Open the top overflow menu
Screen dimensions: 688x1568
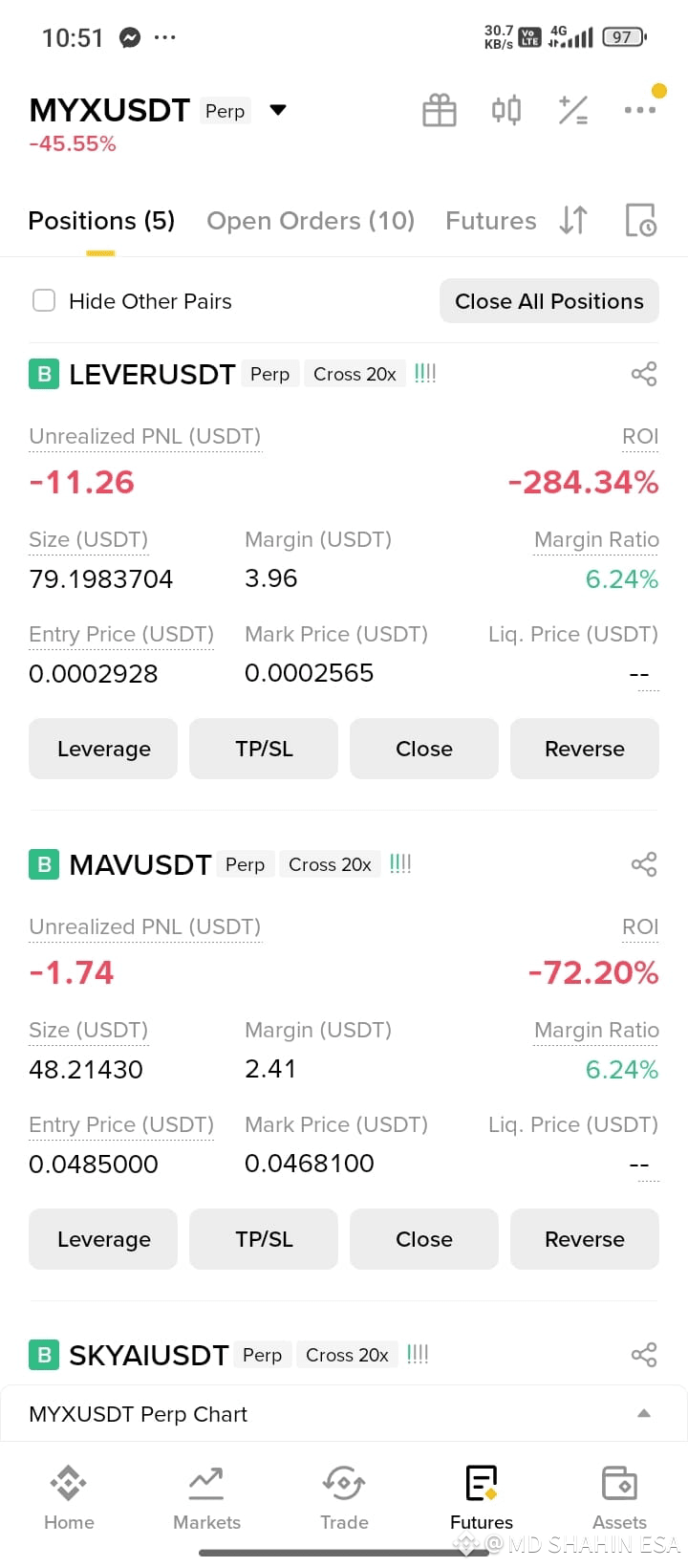[640, 110]
